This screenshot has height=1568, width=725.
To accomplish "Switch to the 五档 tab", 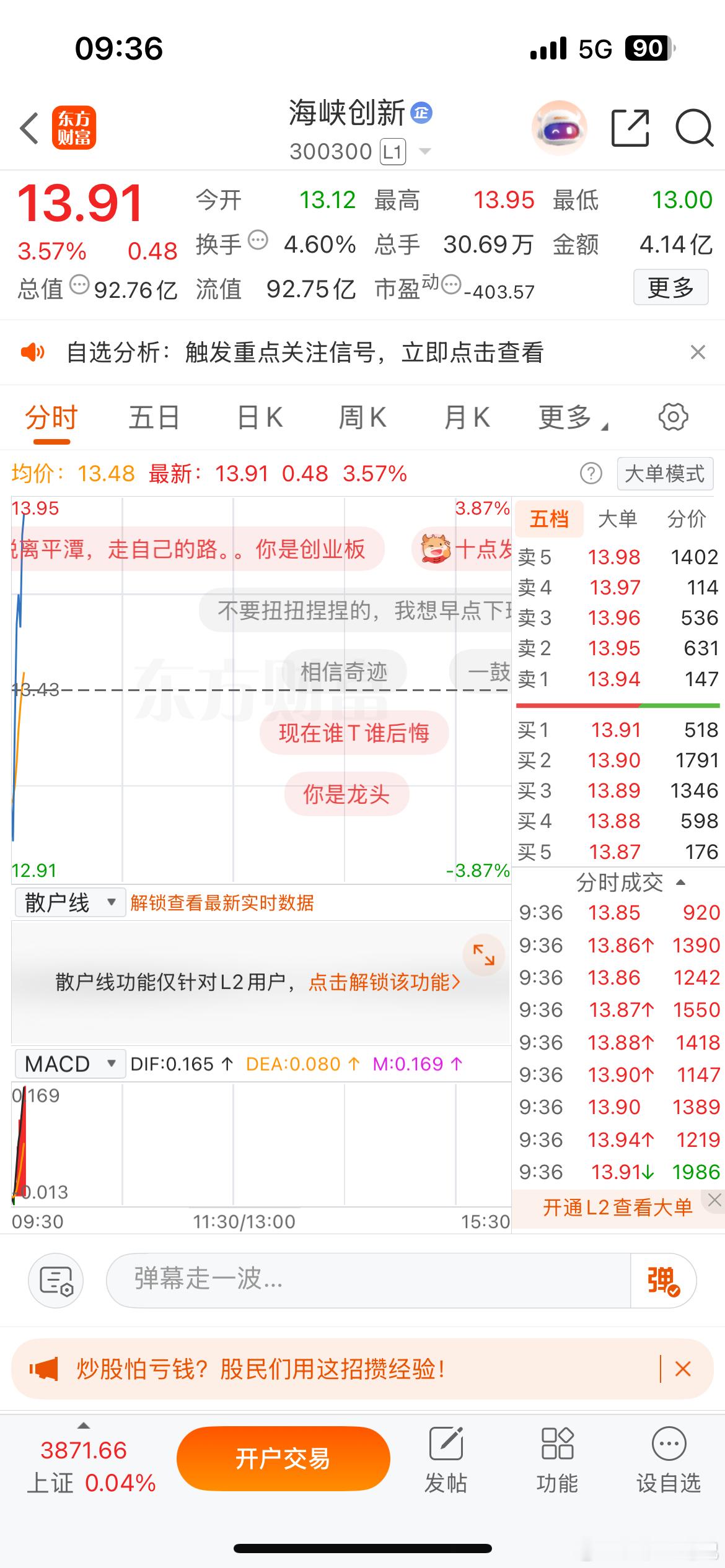I will tap(548, 518).
